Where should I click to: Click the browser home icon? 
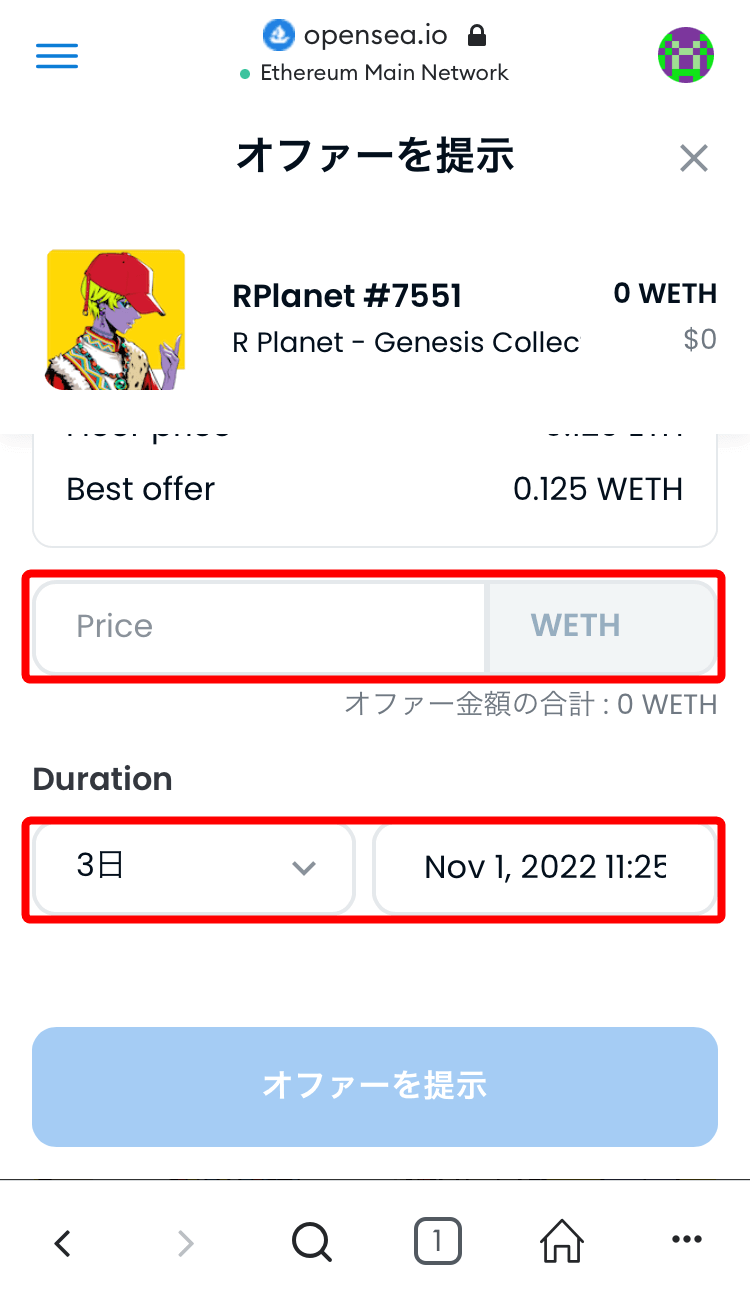[x=561, y=1243]
